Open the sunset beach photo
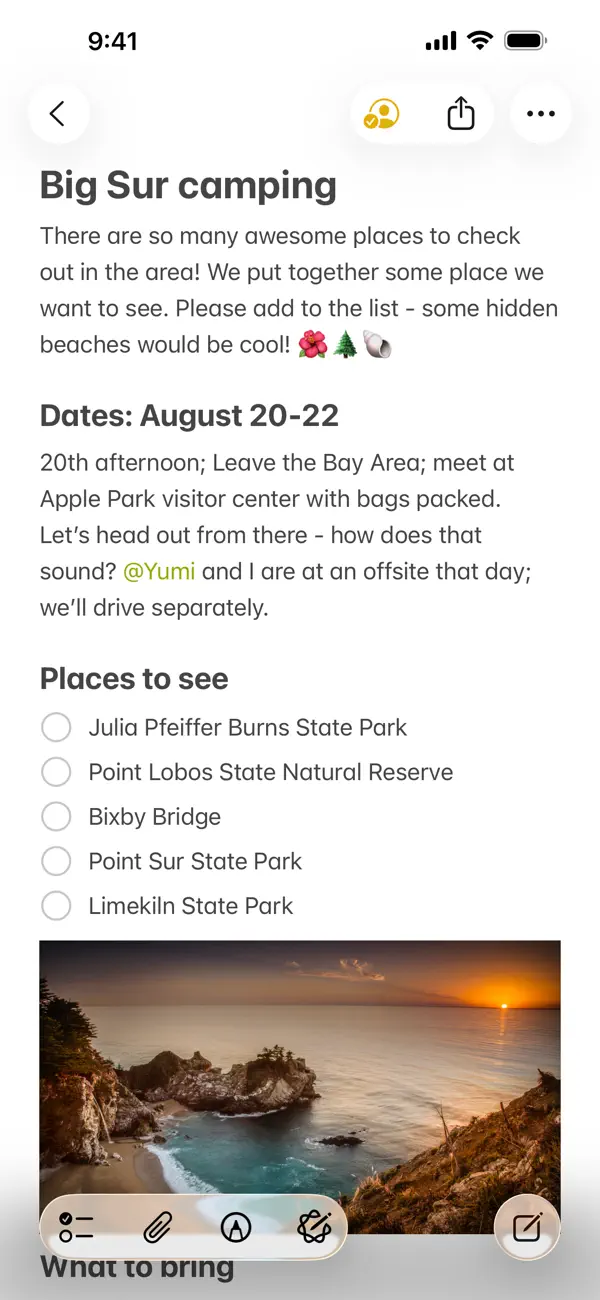 point(300,1086)
